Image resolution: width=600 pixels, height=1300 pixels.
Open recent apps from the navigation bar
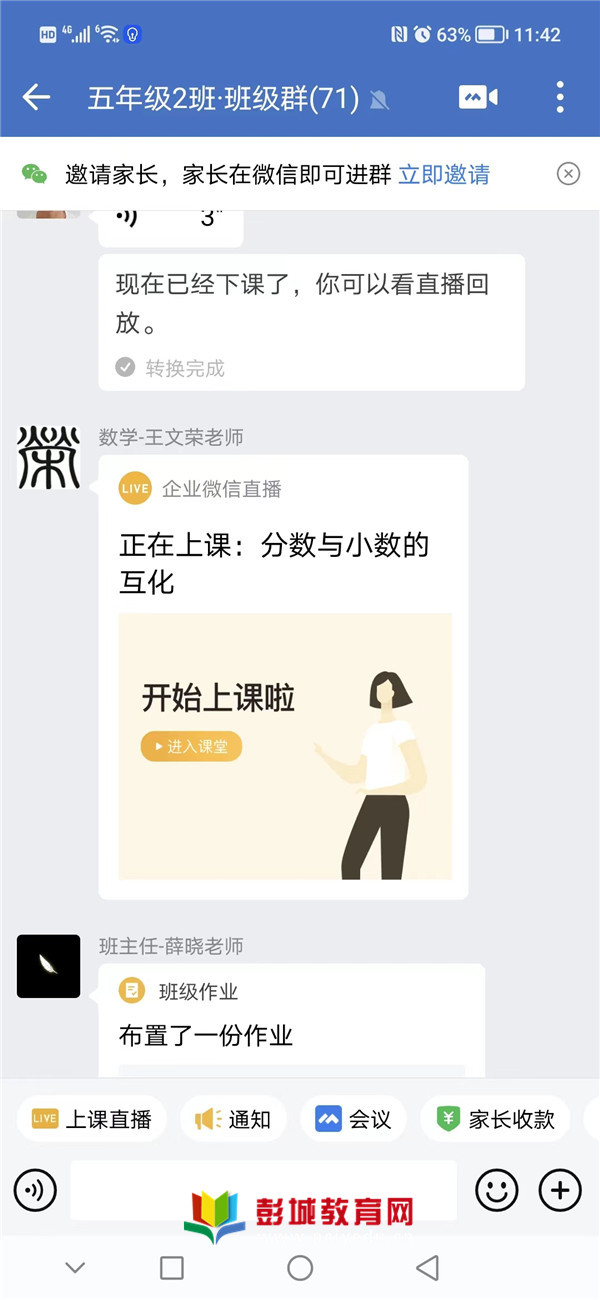[172, 1268]
